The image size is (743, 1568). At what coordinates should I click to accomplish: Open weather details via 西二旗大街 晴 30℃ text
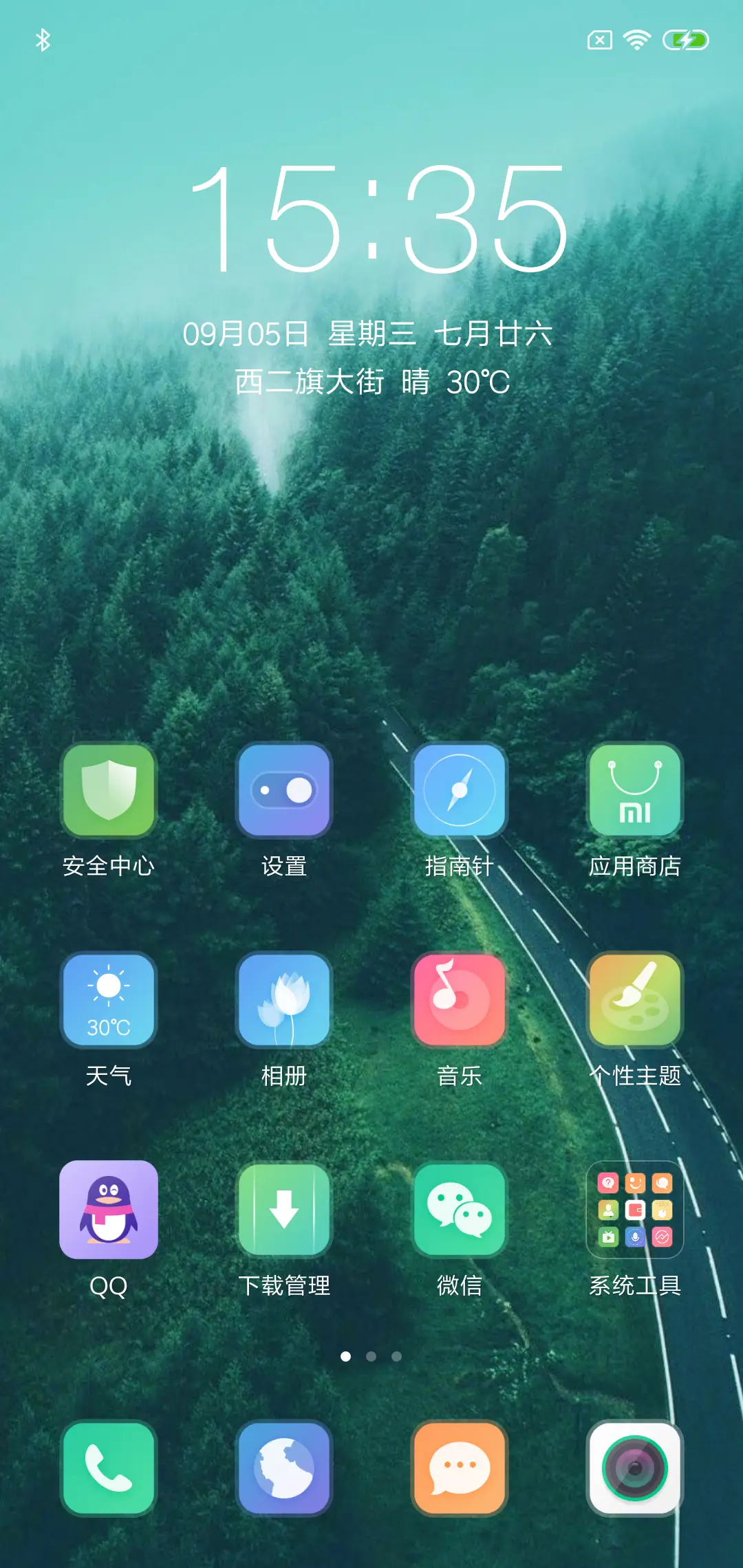point(371,384)
